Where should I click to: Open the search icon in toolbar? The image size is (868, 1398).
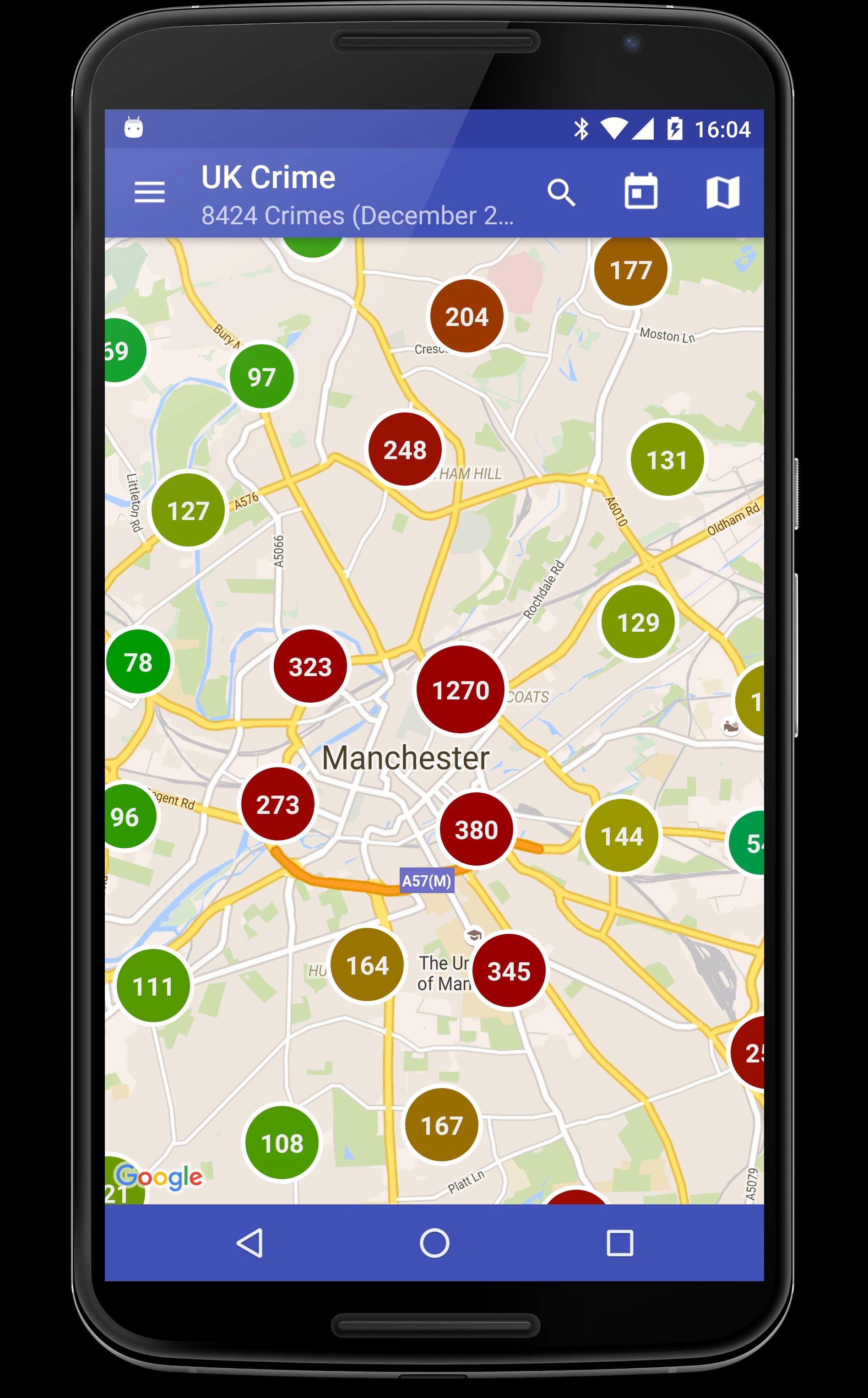[x=561, y=192]
